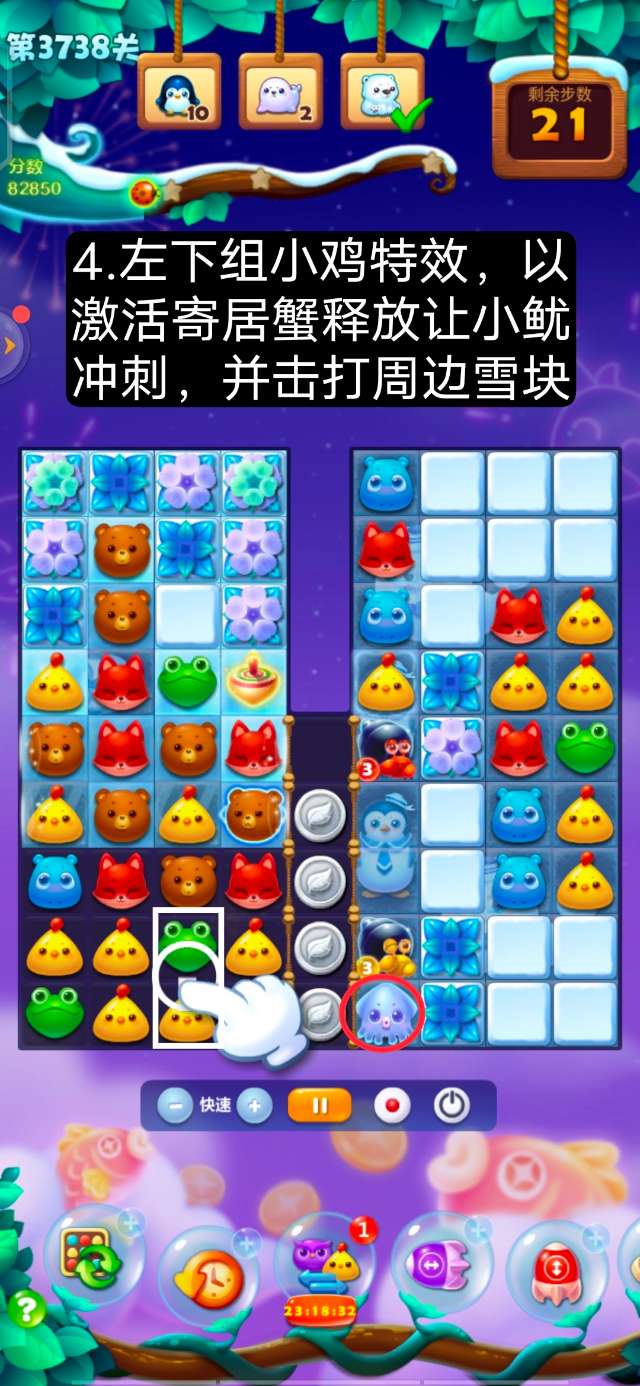640x1386 pixels.
Task: Expand the side panel arrow
Action: pyautogui.click(x=10, y=345)
